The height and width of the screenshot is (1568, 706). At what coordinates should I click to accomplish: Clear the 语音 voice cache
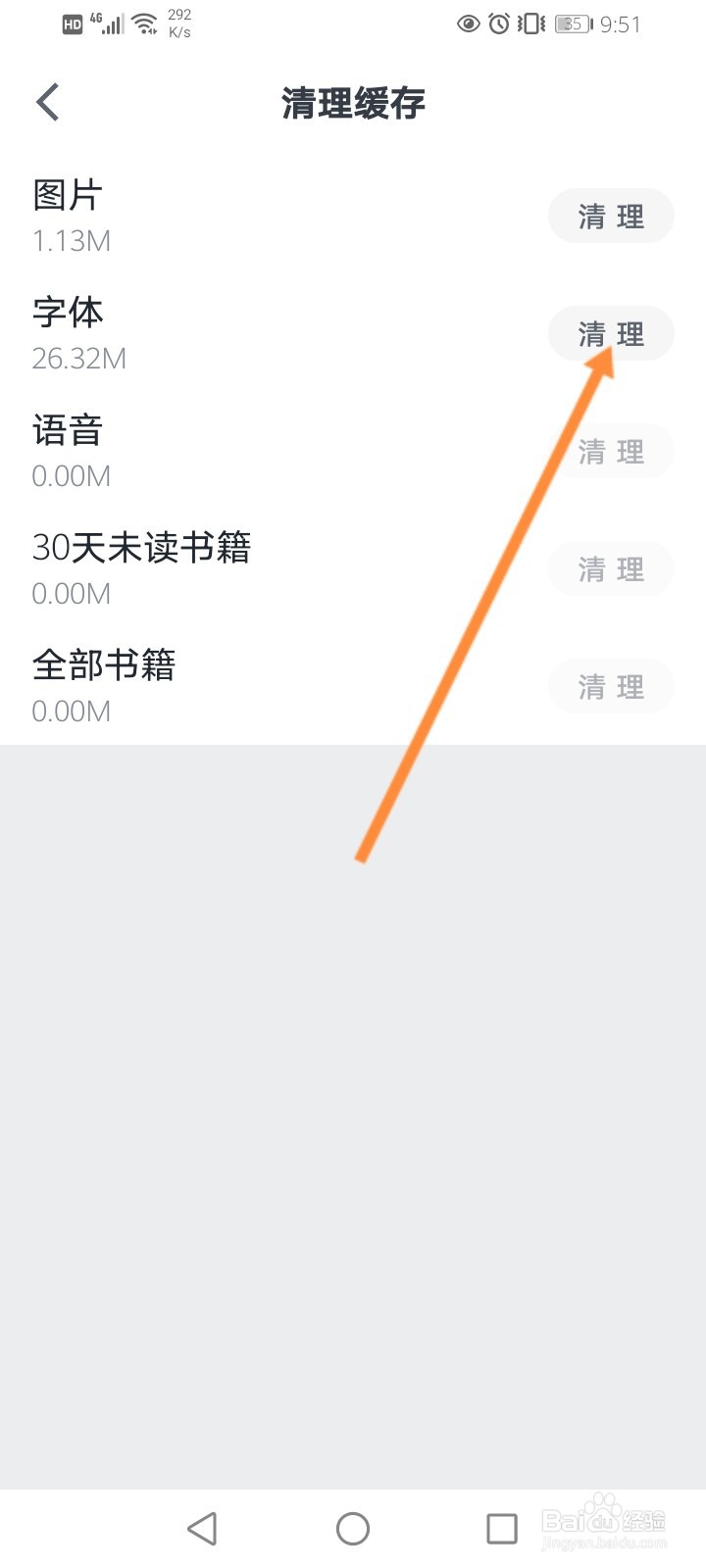[610, 451]
